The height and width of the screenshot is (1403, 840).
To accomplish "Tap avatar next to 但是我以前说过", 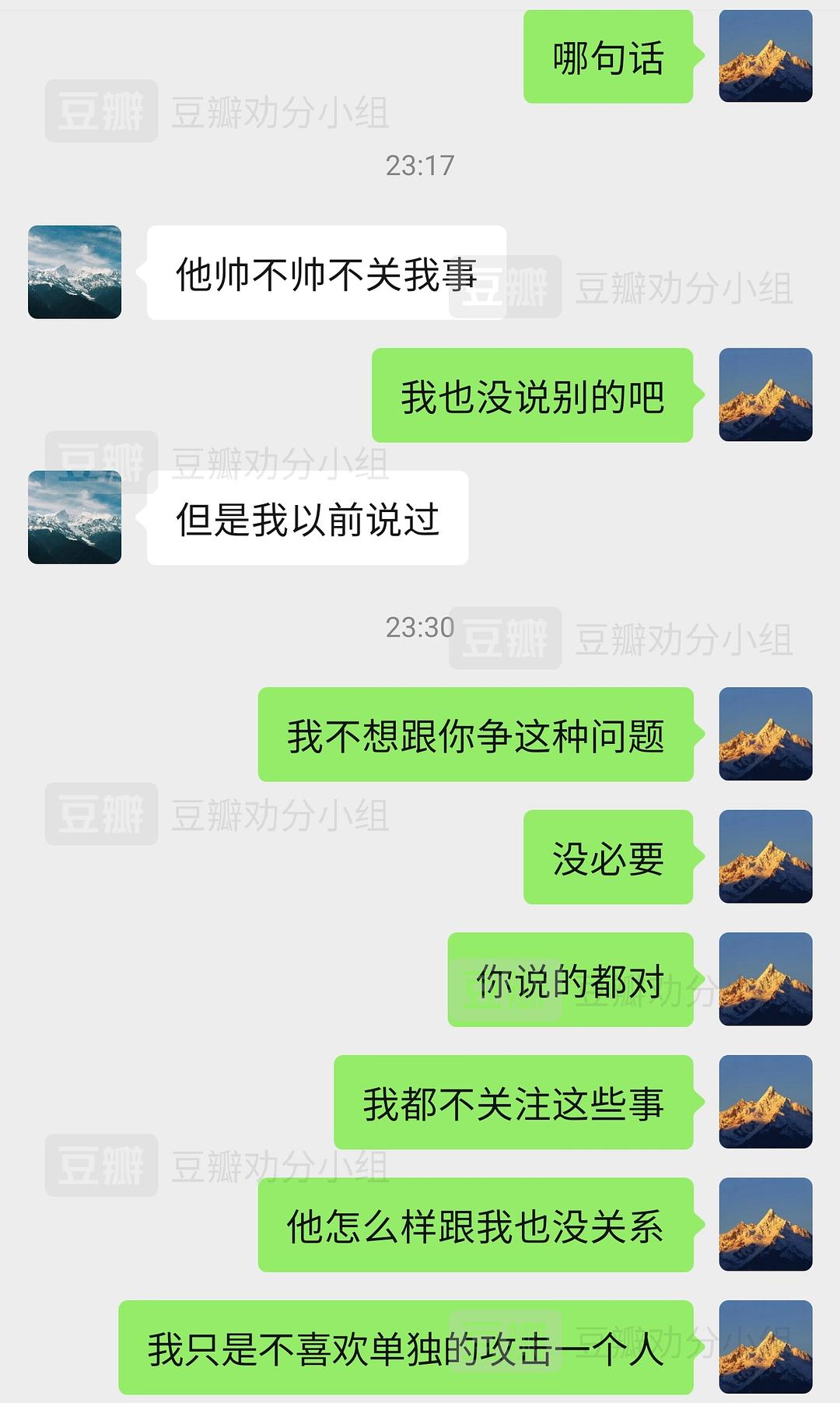I will pyautogui.click(x=75, y=517).
